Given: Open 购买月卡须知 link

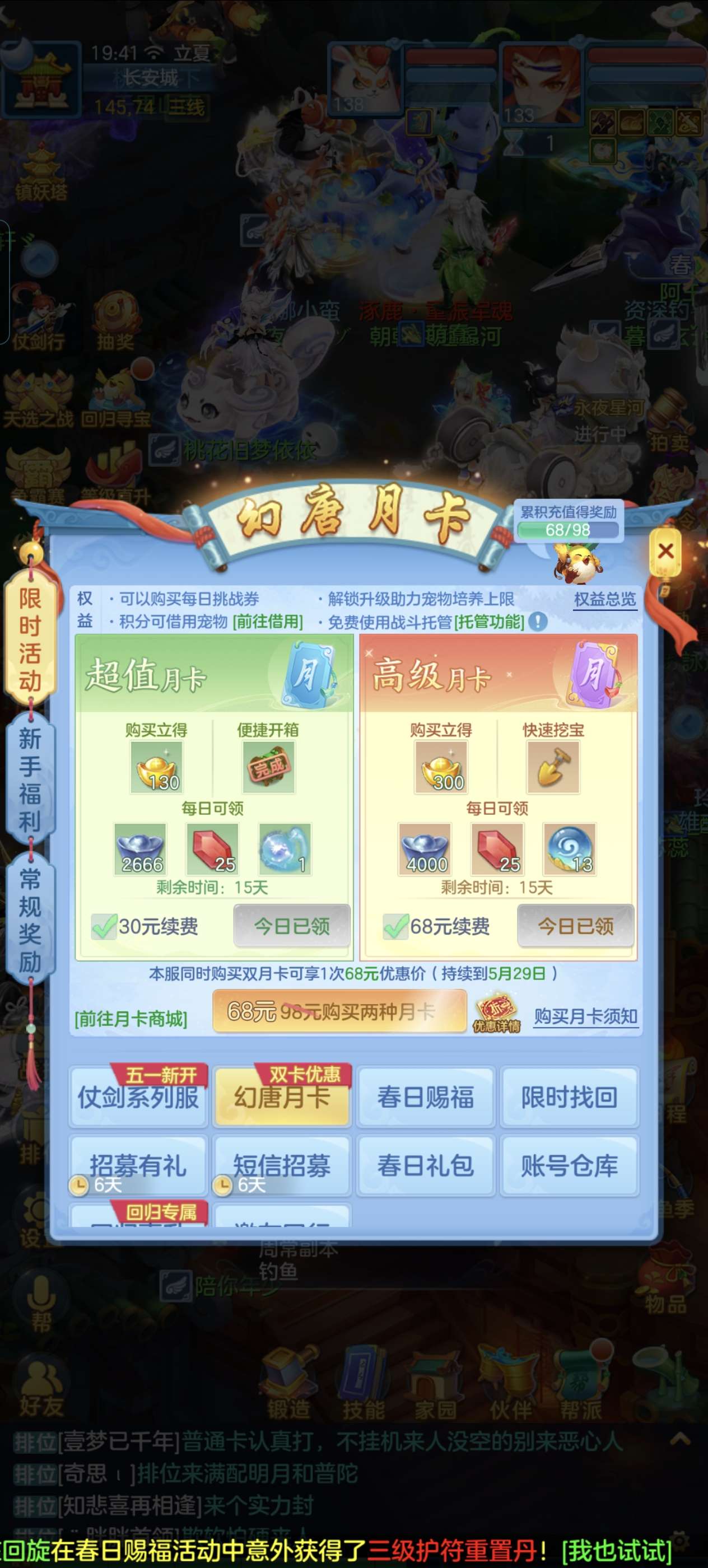Looking at the screenshot, I should (x=586, y=1016).
